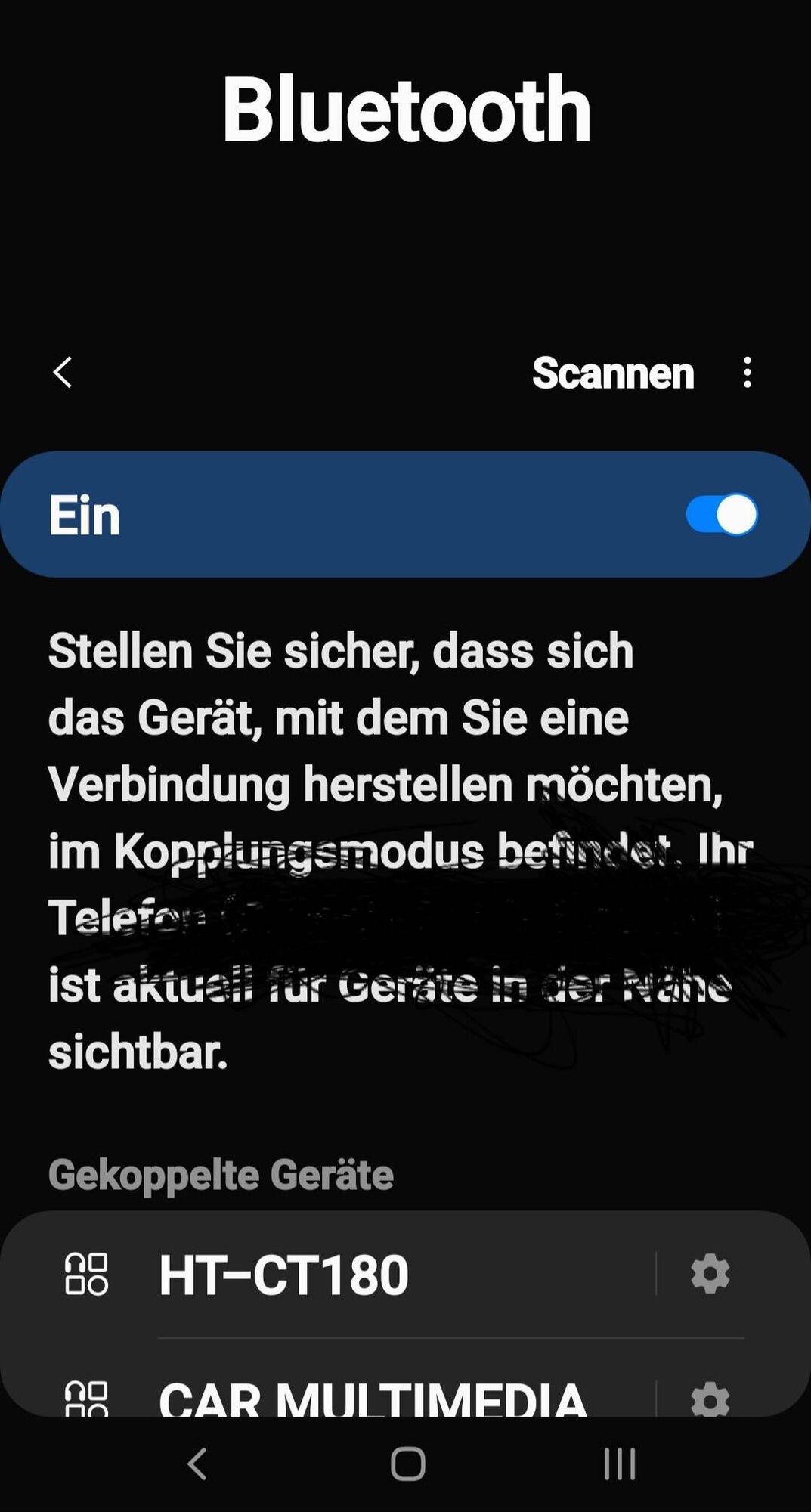Tap Scannen to search for devices
811x1512 pixels.
612,373
